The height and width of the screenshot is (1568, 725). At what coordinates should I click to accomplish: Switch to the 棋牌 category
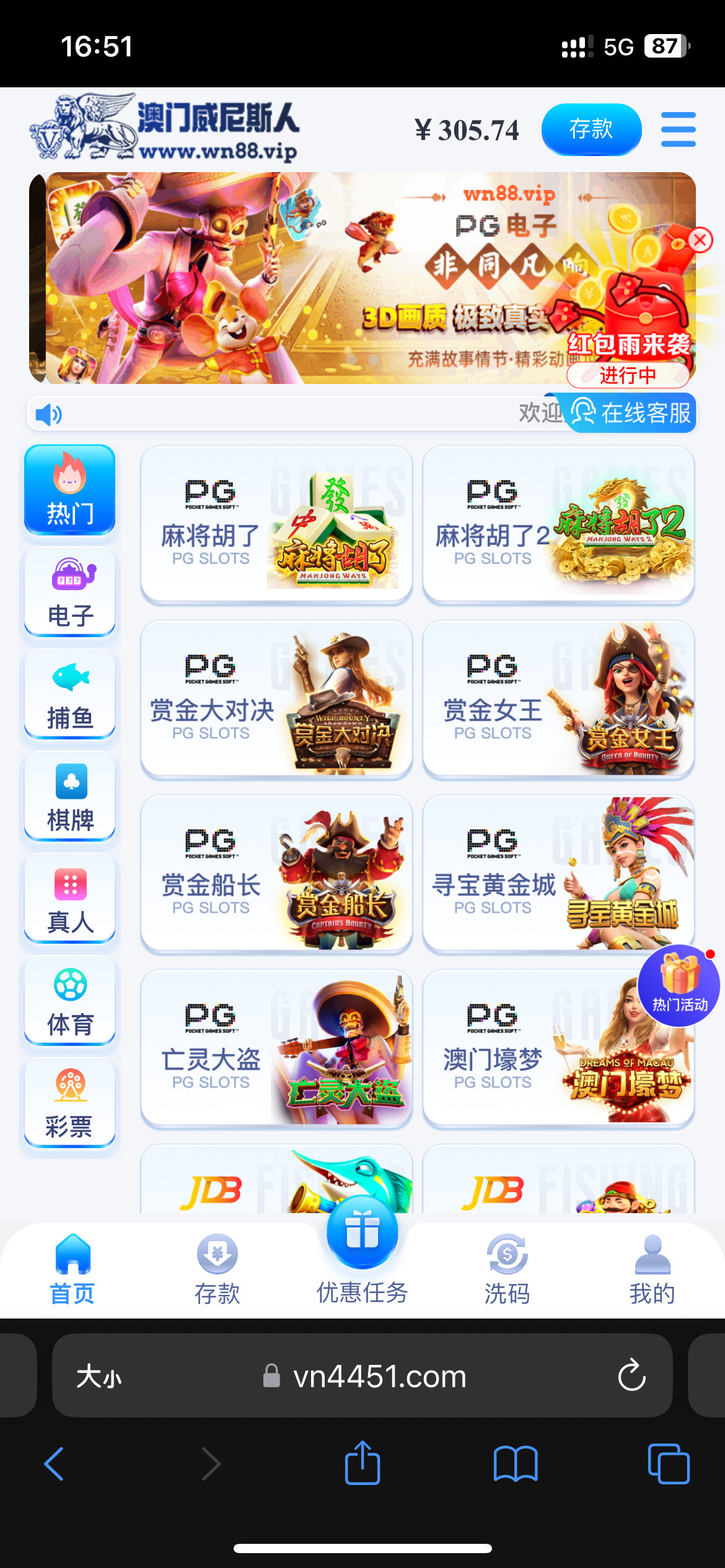click(x=70, y=796)
